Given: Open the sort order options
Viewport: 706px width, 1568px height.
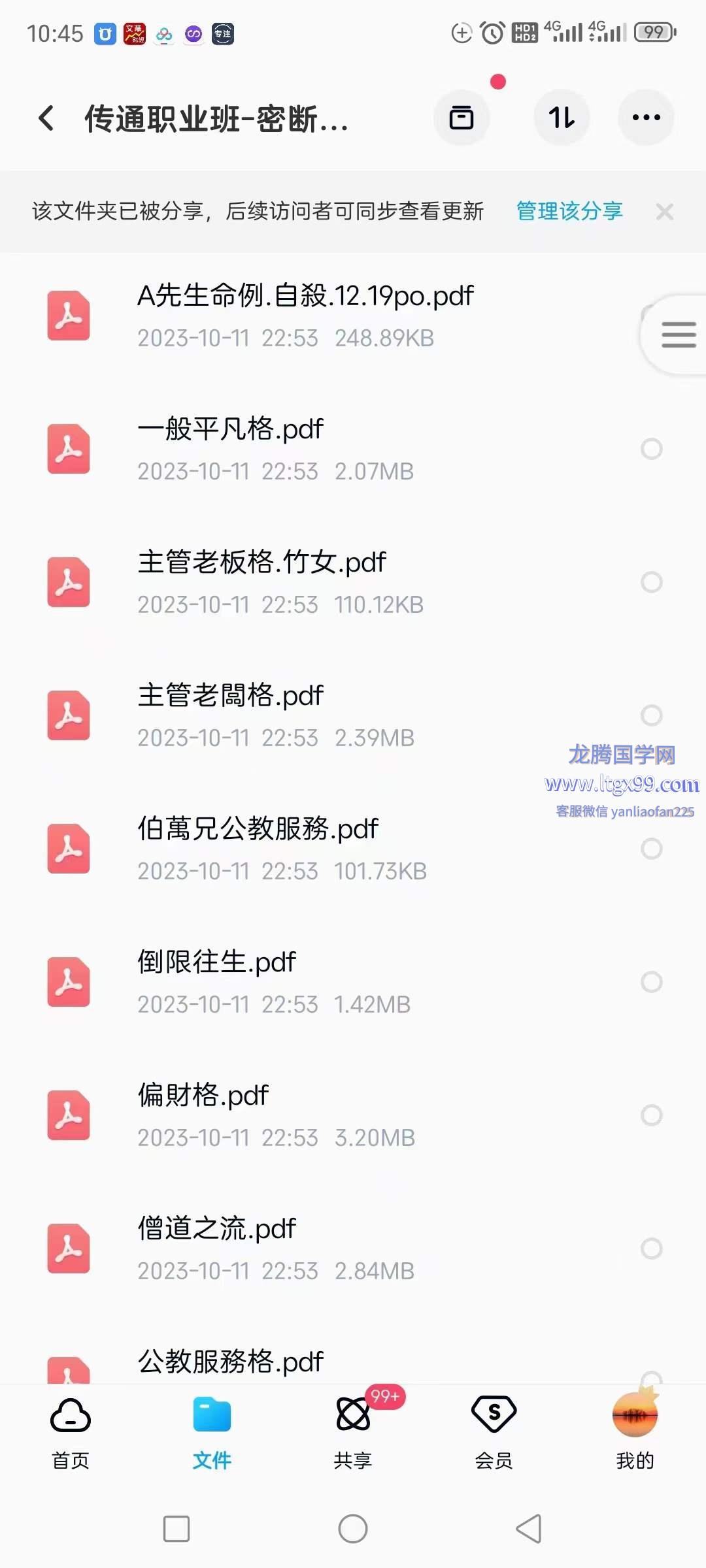Looking at the screenshot, I should click(x=562, y=118).
